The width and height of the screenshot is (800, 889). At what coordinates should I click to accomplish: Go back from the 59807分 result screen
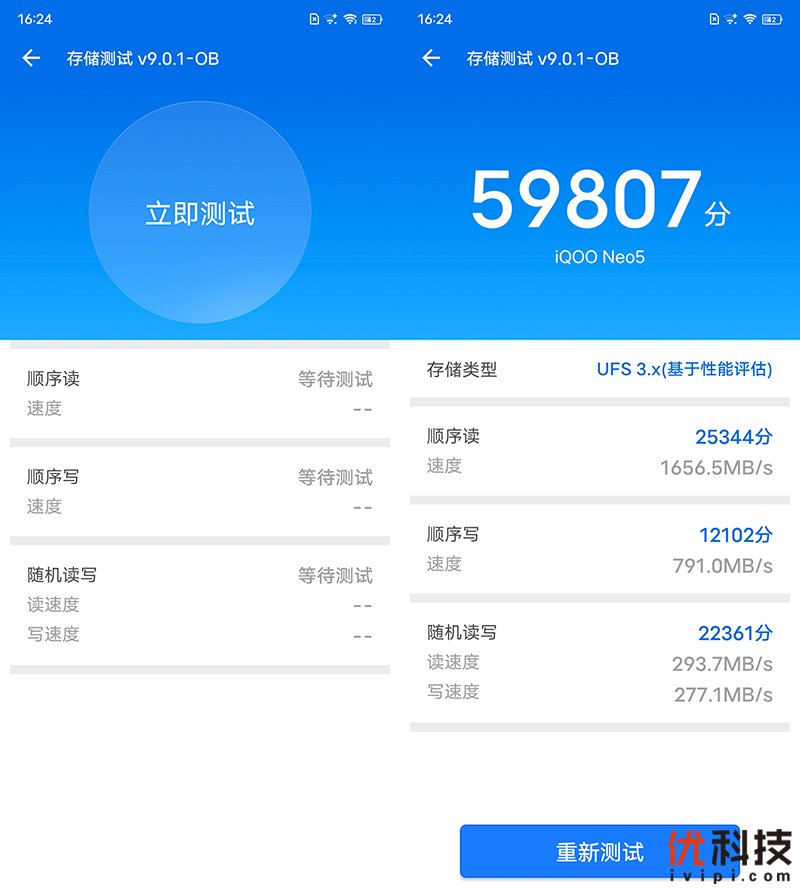431,58
